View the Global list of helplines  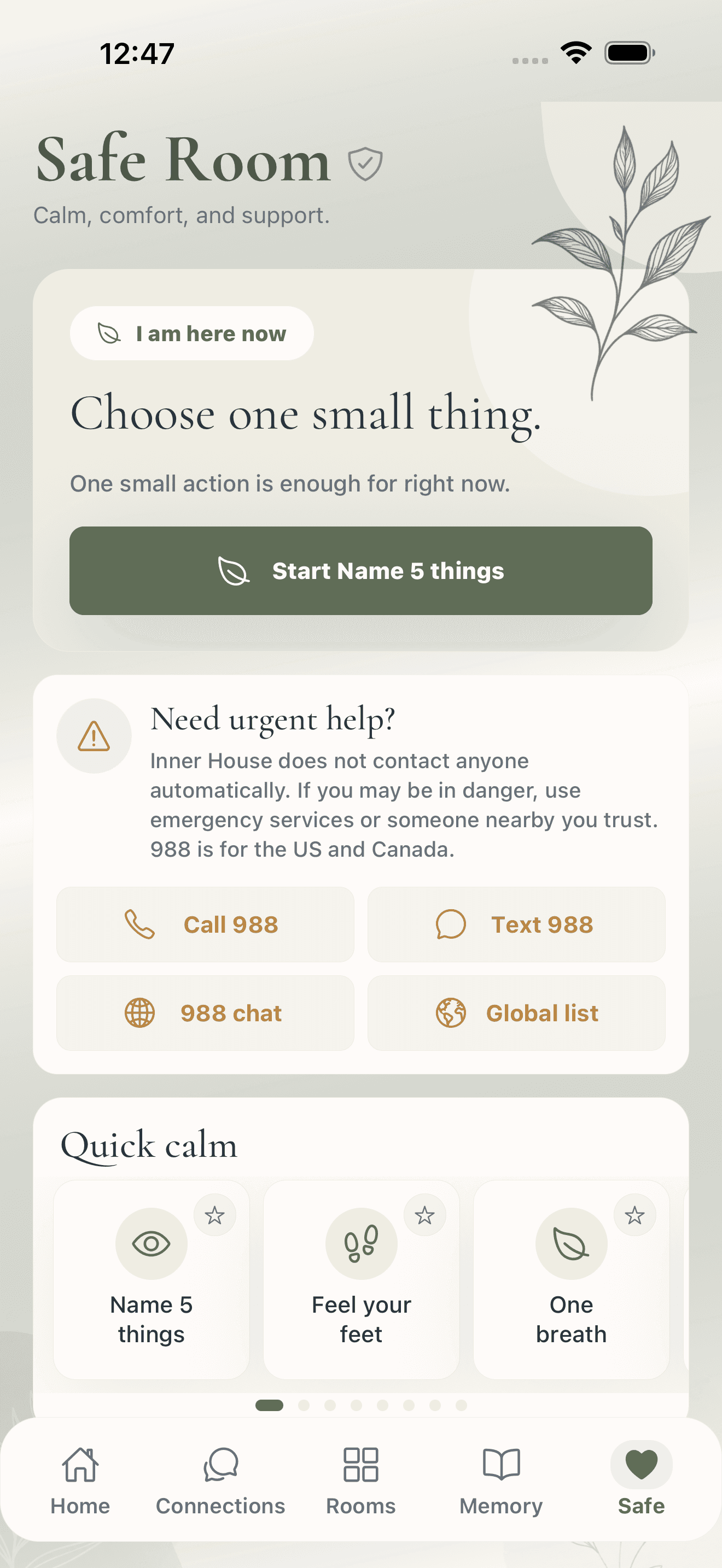tap(516, 1013)
